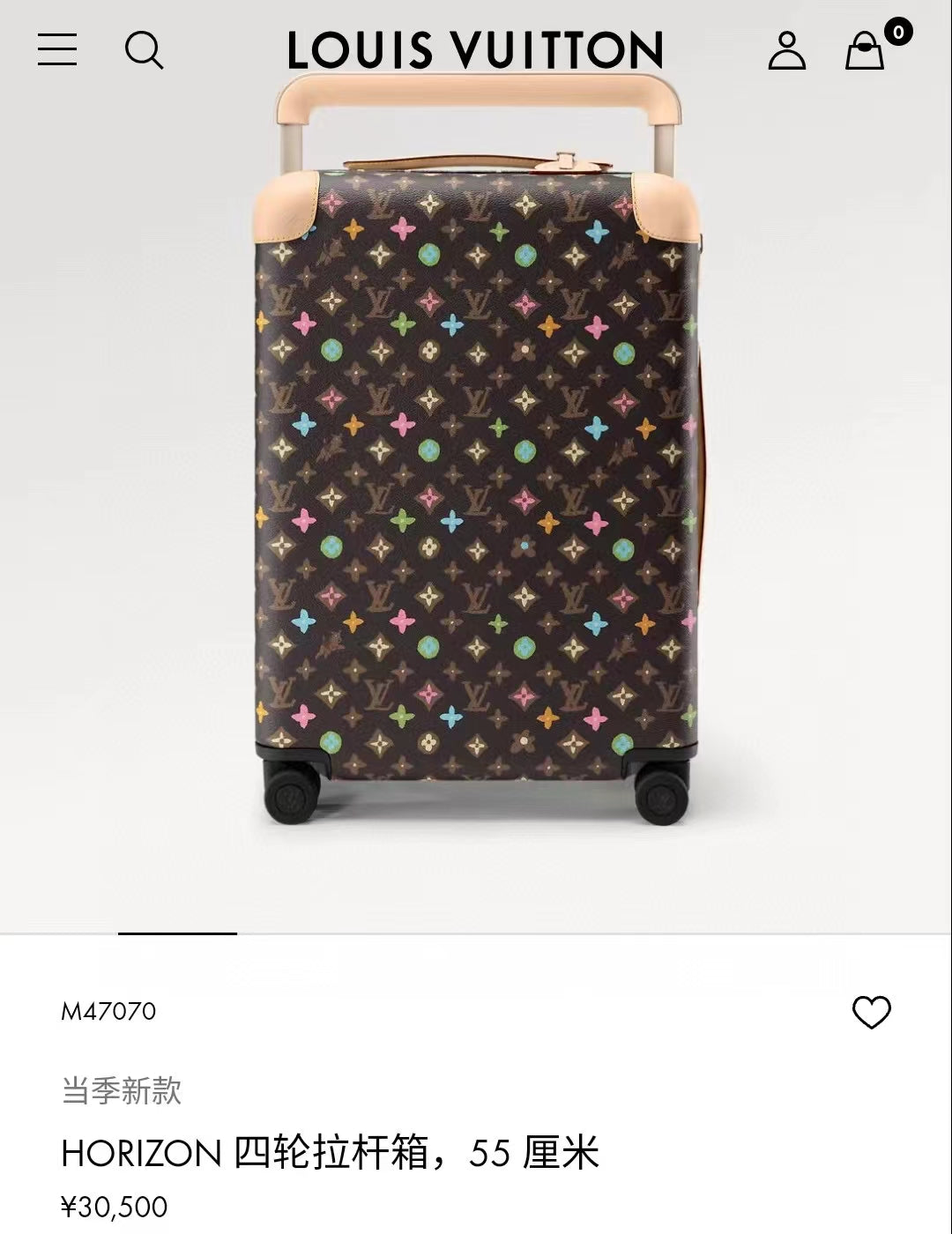
Task: Open the account profile icon
Action: pyautogui.click(x=787, y=50)
